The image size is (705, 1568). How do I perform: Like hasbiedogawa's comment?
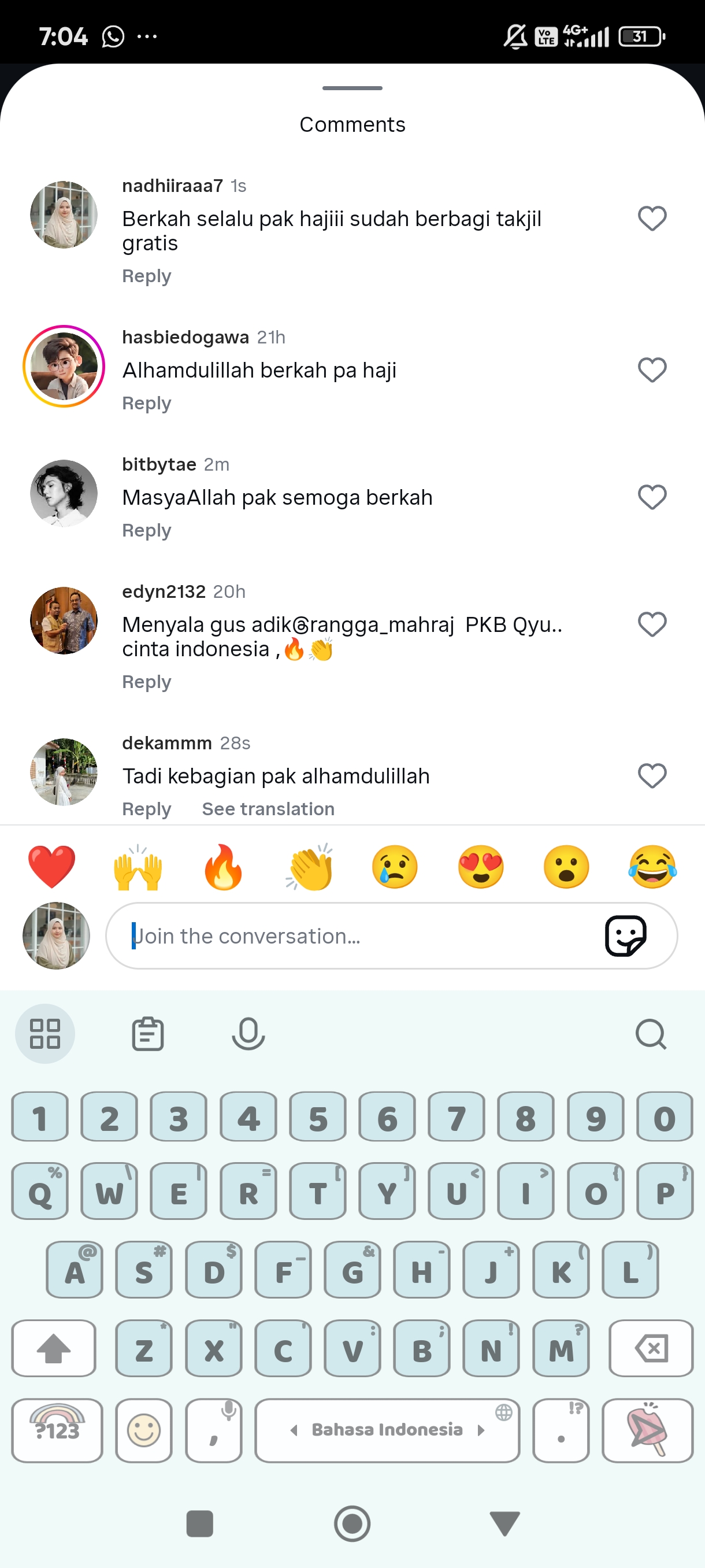(x=652, y=370)
